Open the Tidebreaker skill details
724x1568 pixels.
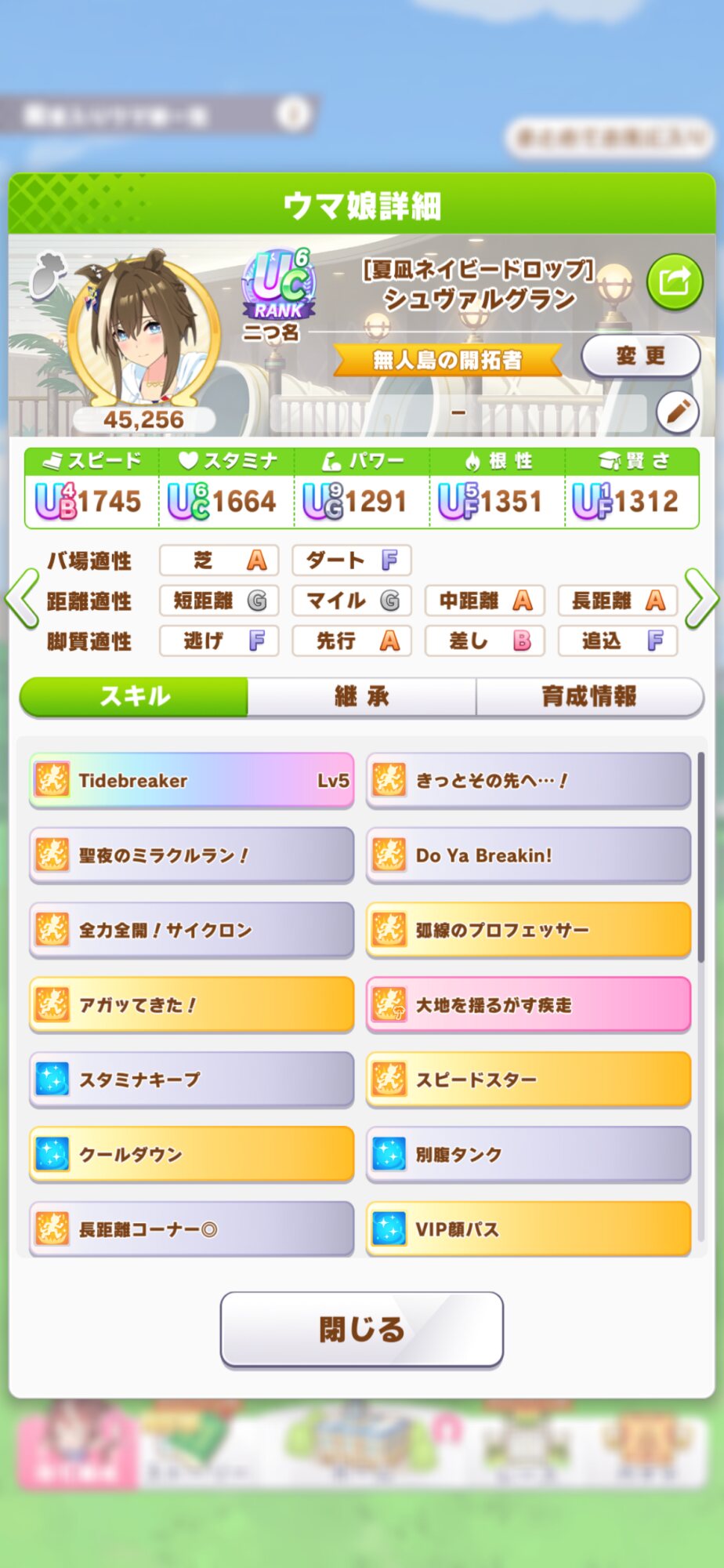tap(191, 780)
